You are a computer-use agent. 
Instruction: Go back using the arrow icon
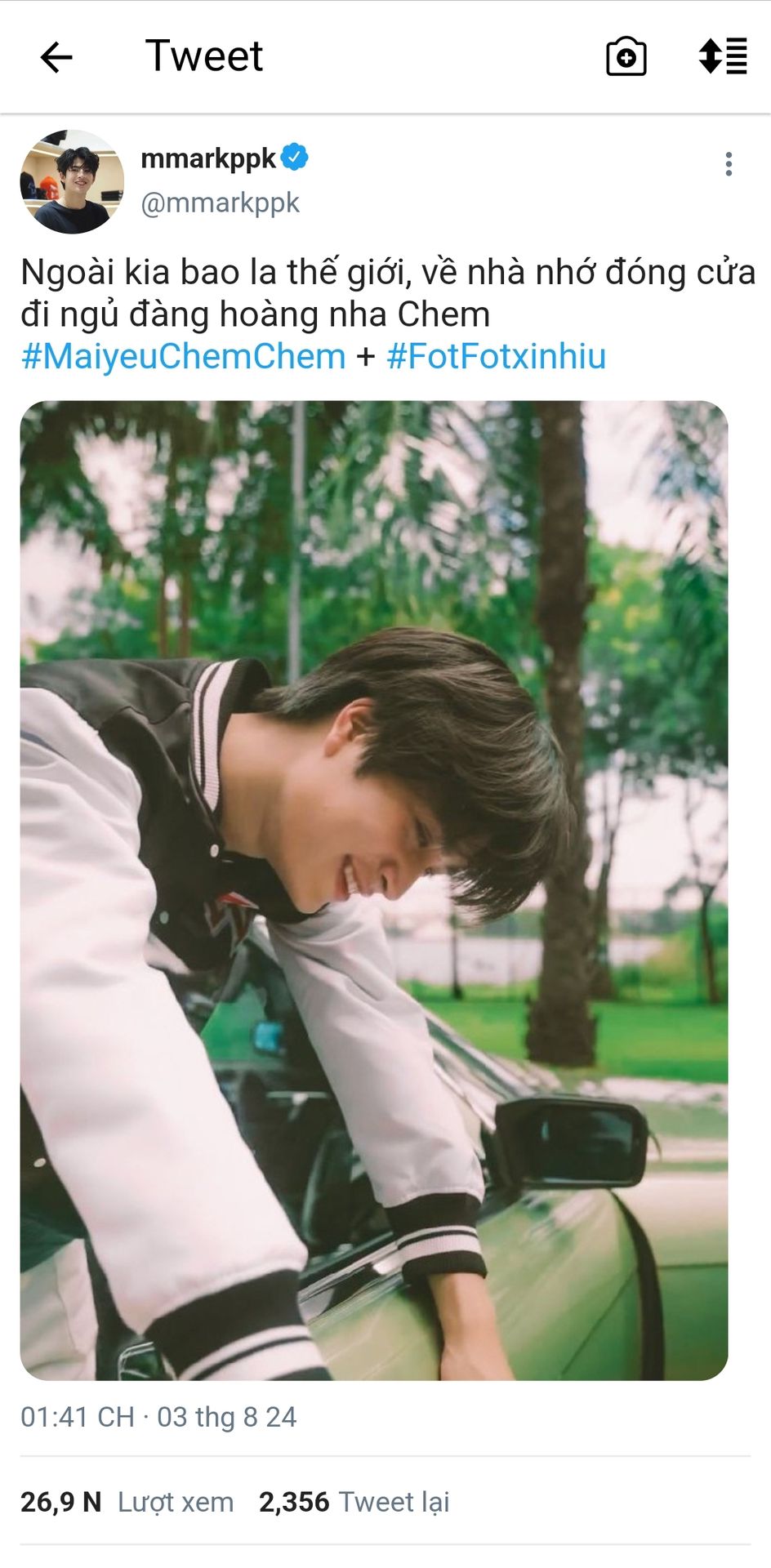56,57
